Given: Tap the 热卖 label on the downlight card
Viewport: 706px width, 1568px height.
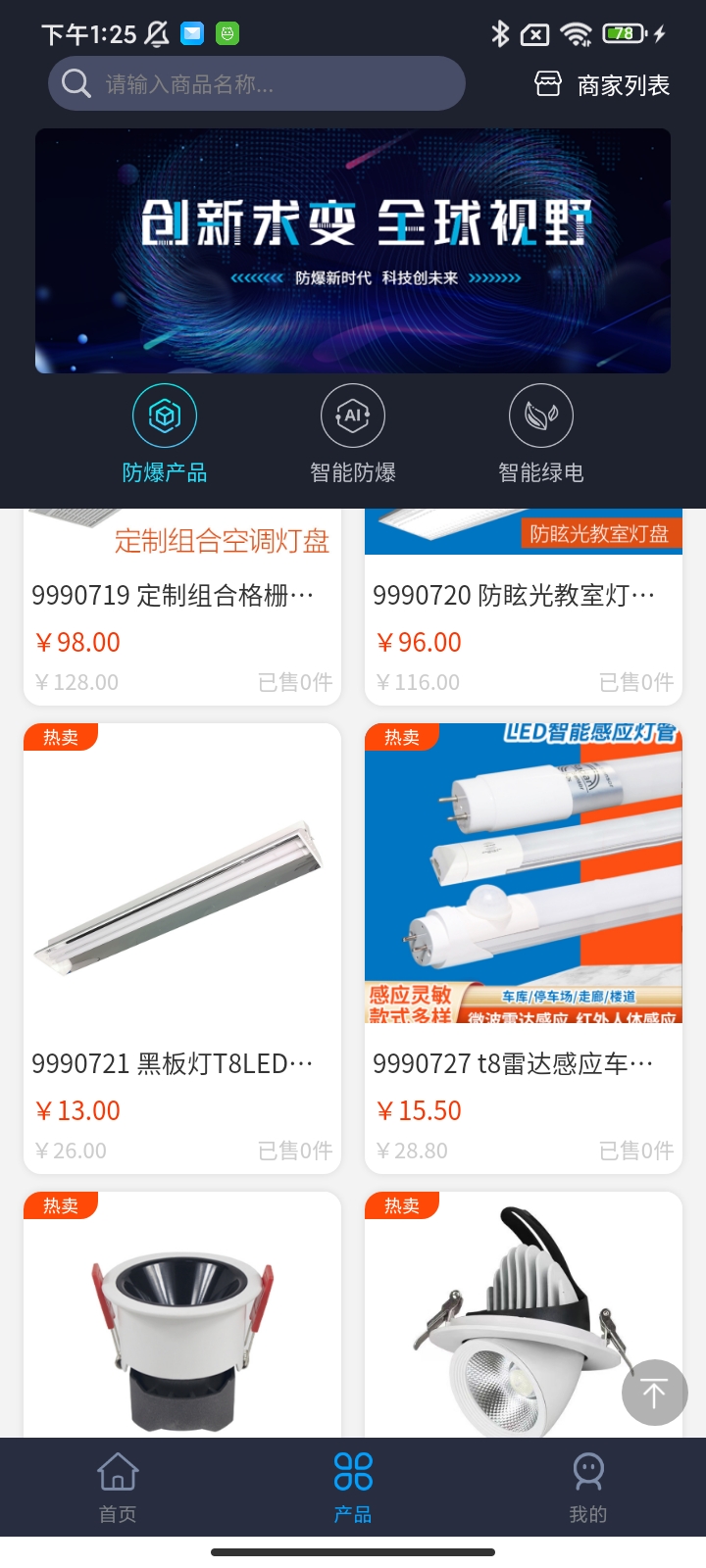Looking at the screenshot, I should pyautogui.click(x=62, y=1206).
